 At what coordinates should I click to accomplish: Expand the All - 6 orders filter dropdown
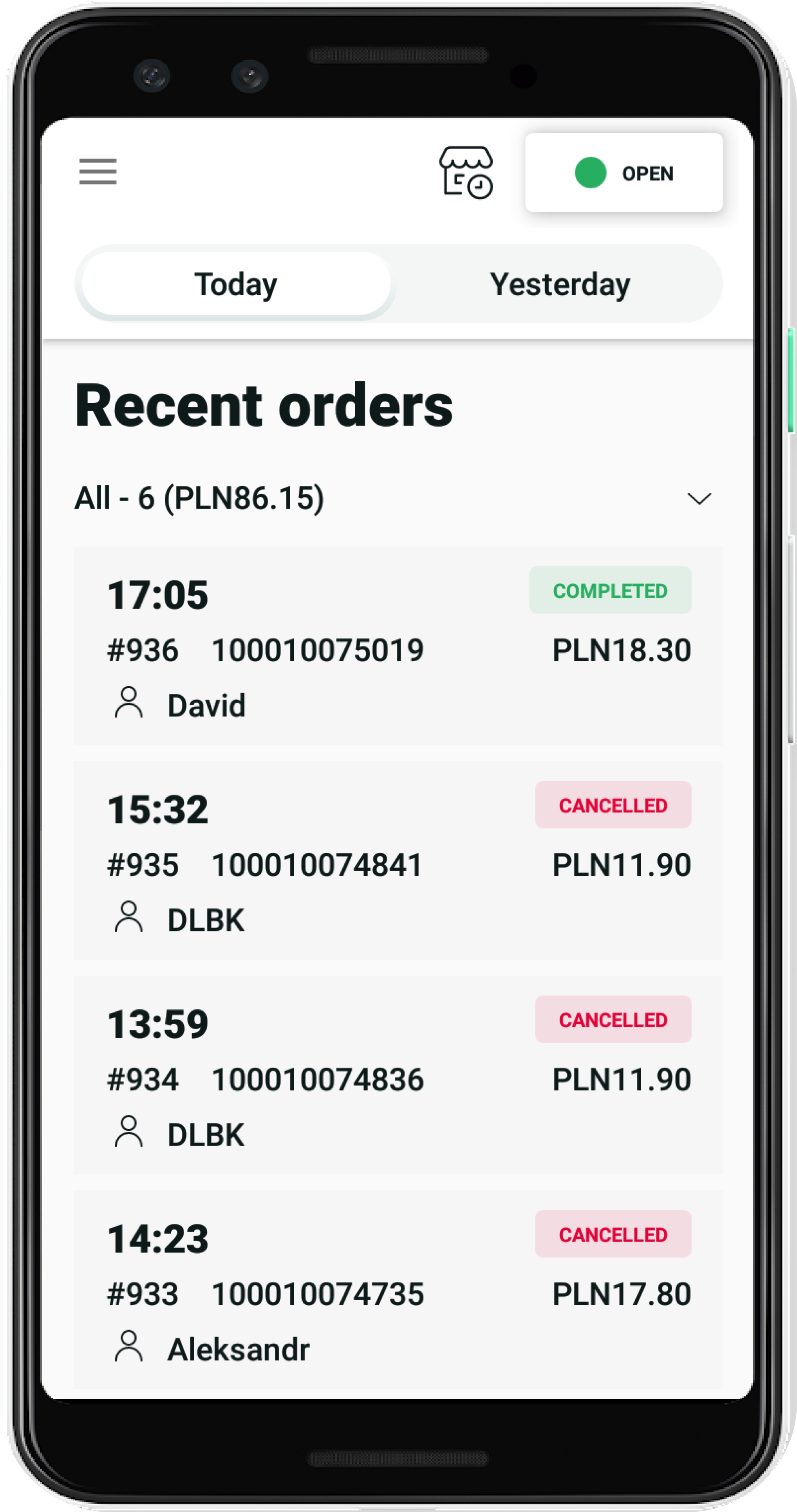(698, 498)
